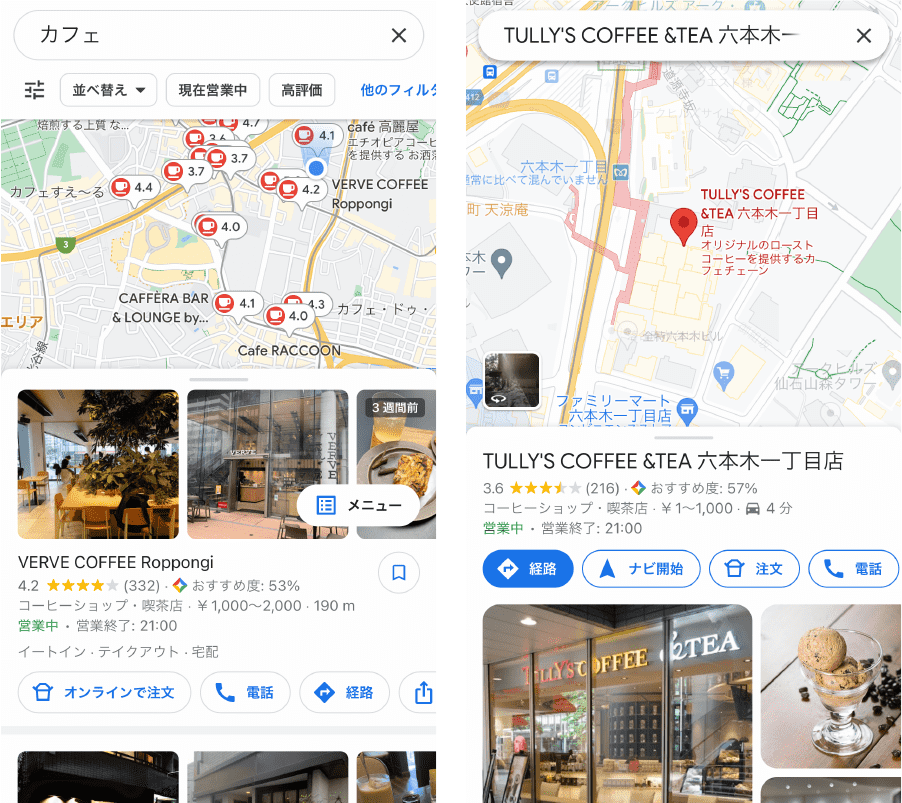Bookmark VERVE COFFEE Roppongi

coord(398,573)
